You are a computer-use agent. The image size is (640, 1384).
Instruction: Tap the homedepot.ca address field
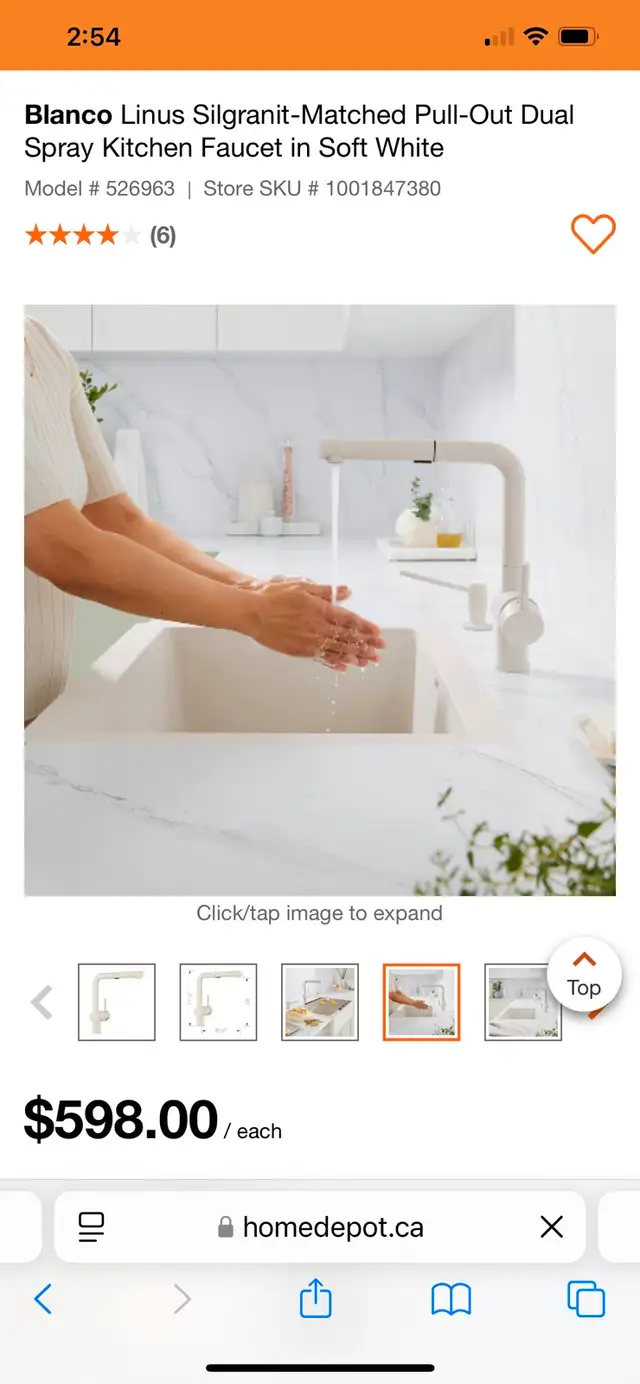click(x=320, y=1227)
